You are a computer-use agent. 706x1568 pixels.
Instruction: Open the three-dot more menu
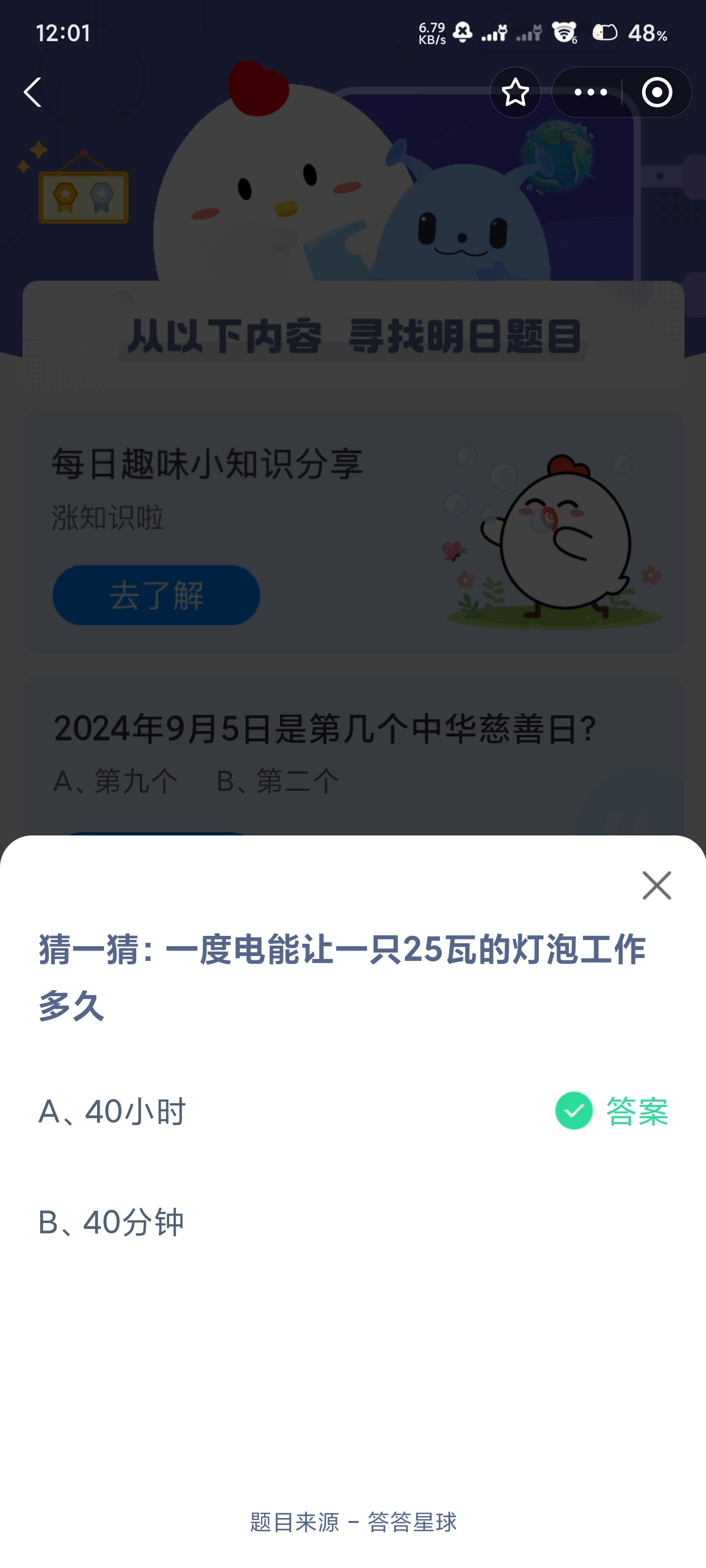pyautogui.click(x=590, y=93)
